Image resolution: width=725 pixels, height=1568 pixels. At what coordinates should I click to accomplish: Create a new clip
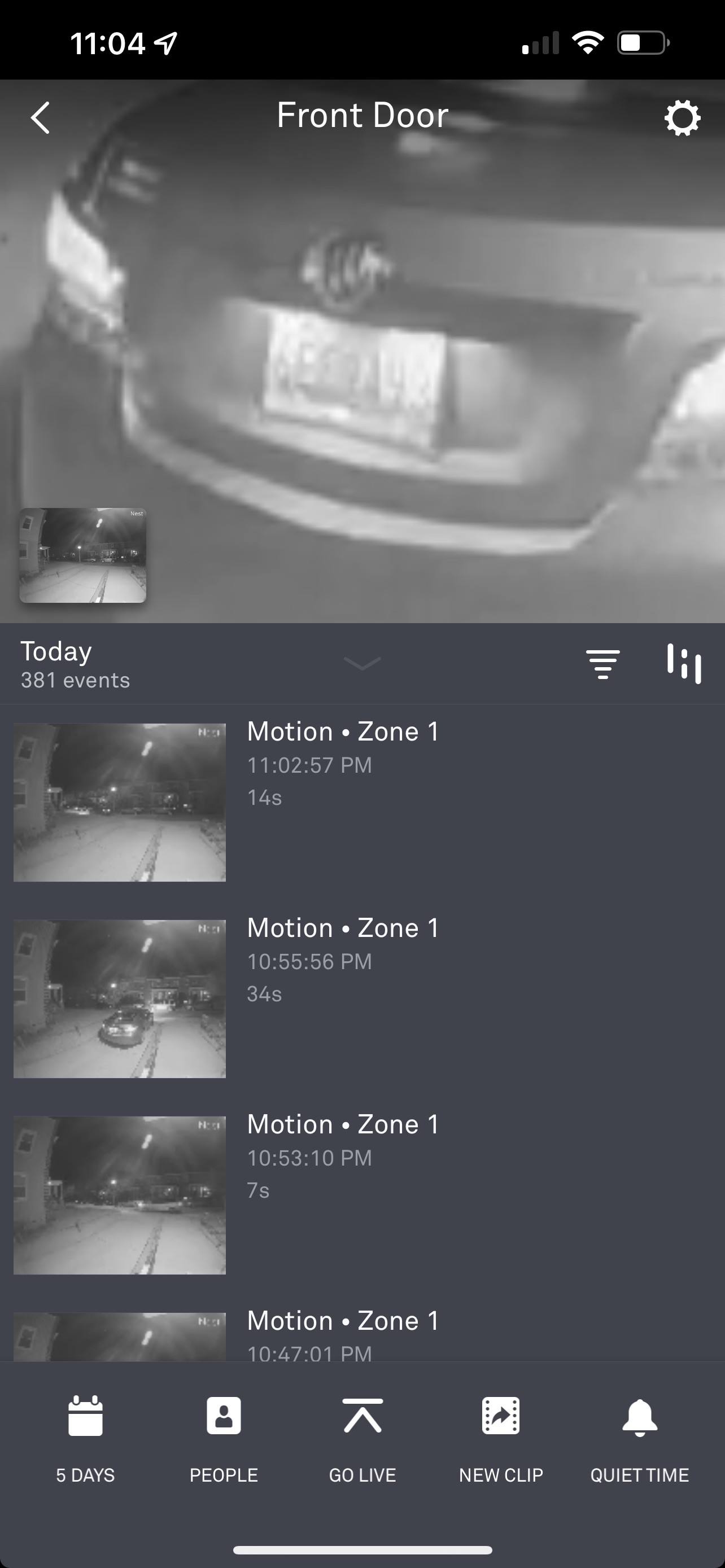(500, 1438)
